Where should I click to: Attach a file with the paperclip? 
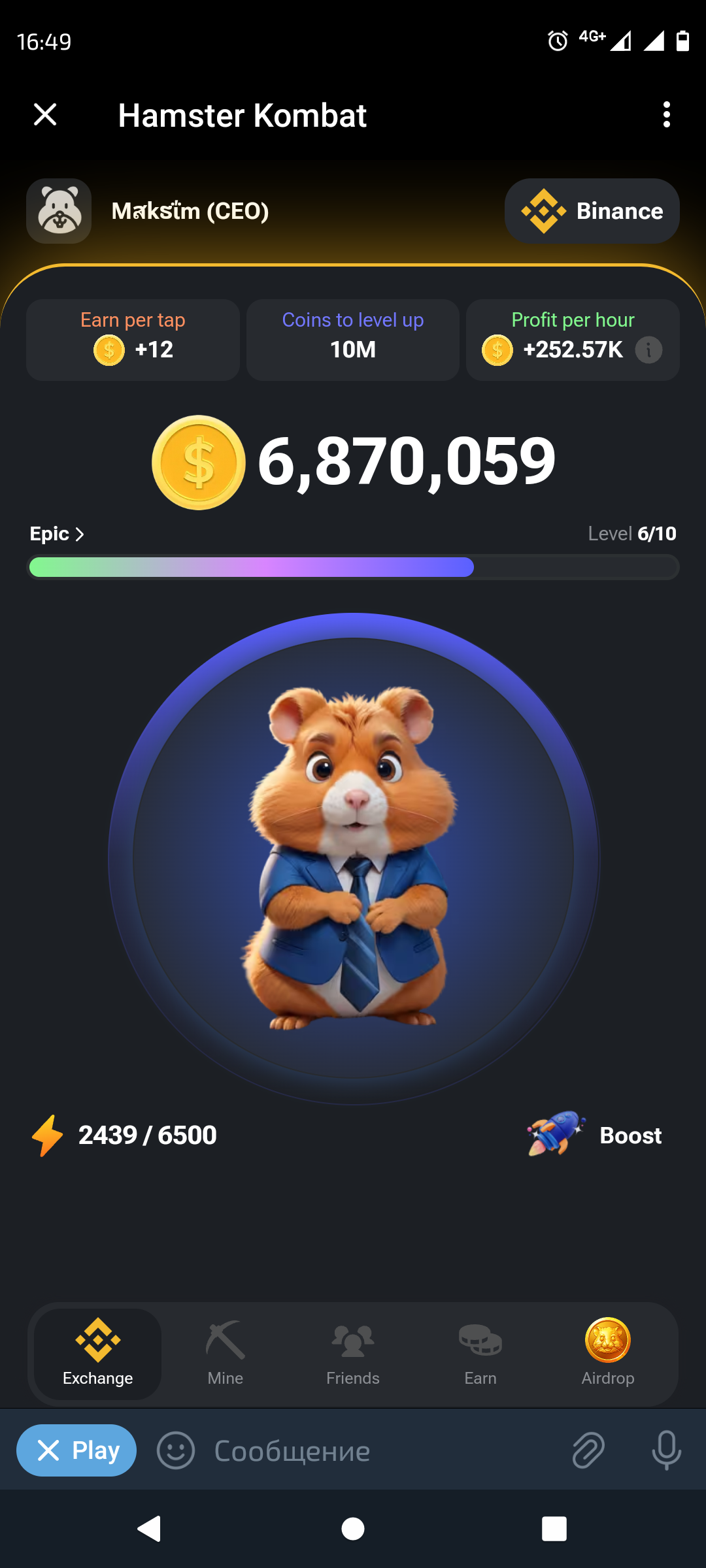pyautogui.click(x=588, y=1451)
